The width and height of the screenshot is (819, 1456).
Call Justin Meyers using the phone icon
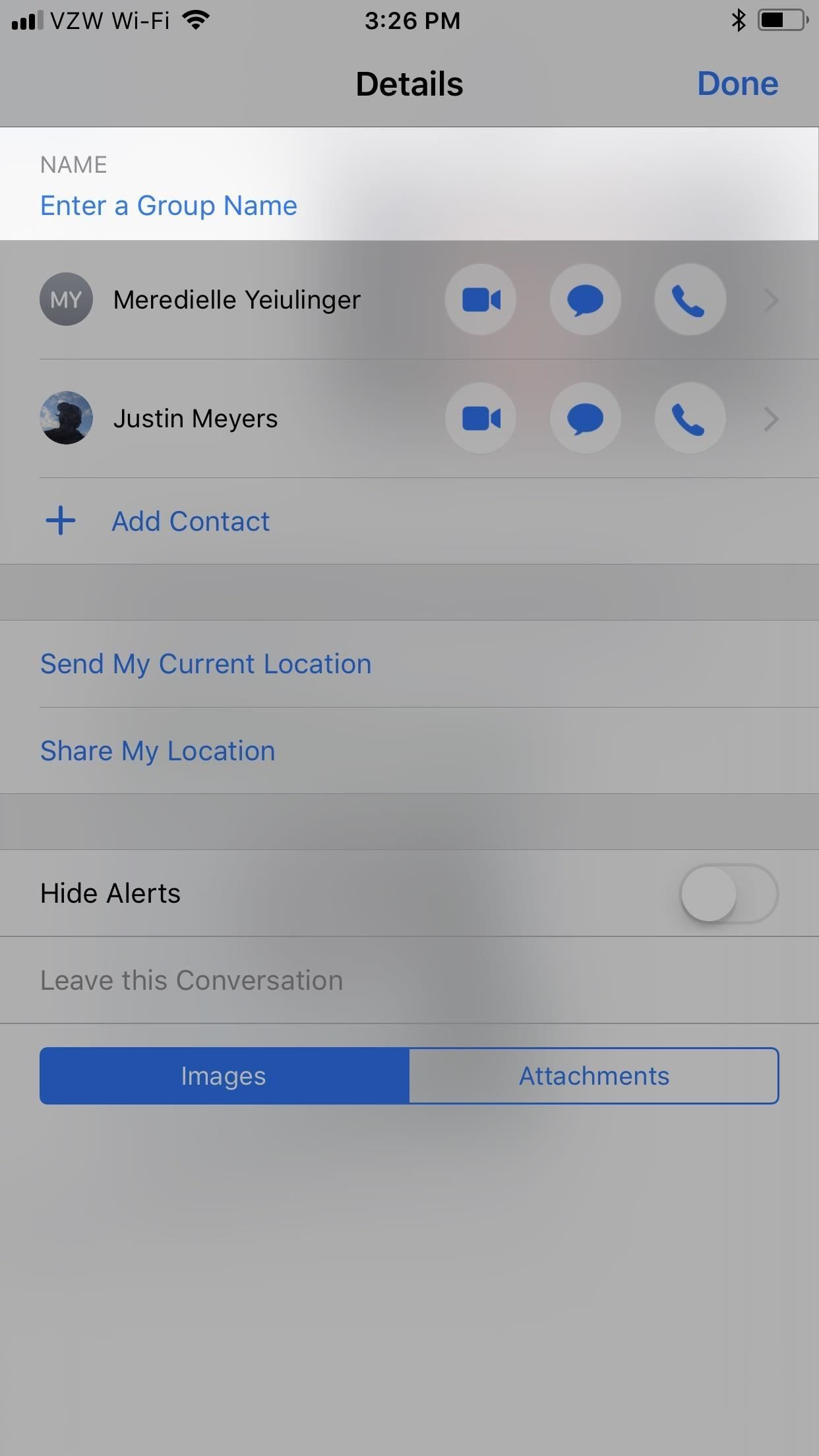click(x=690, y=418)
